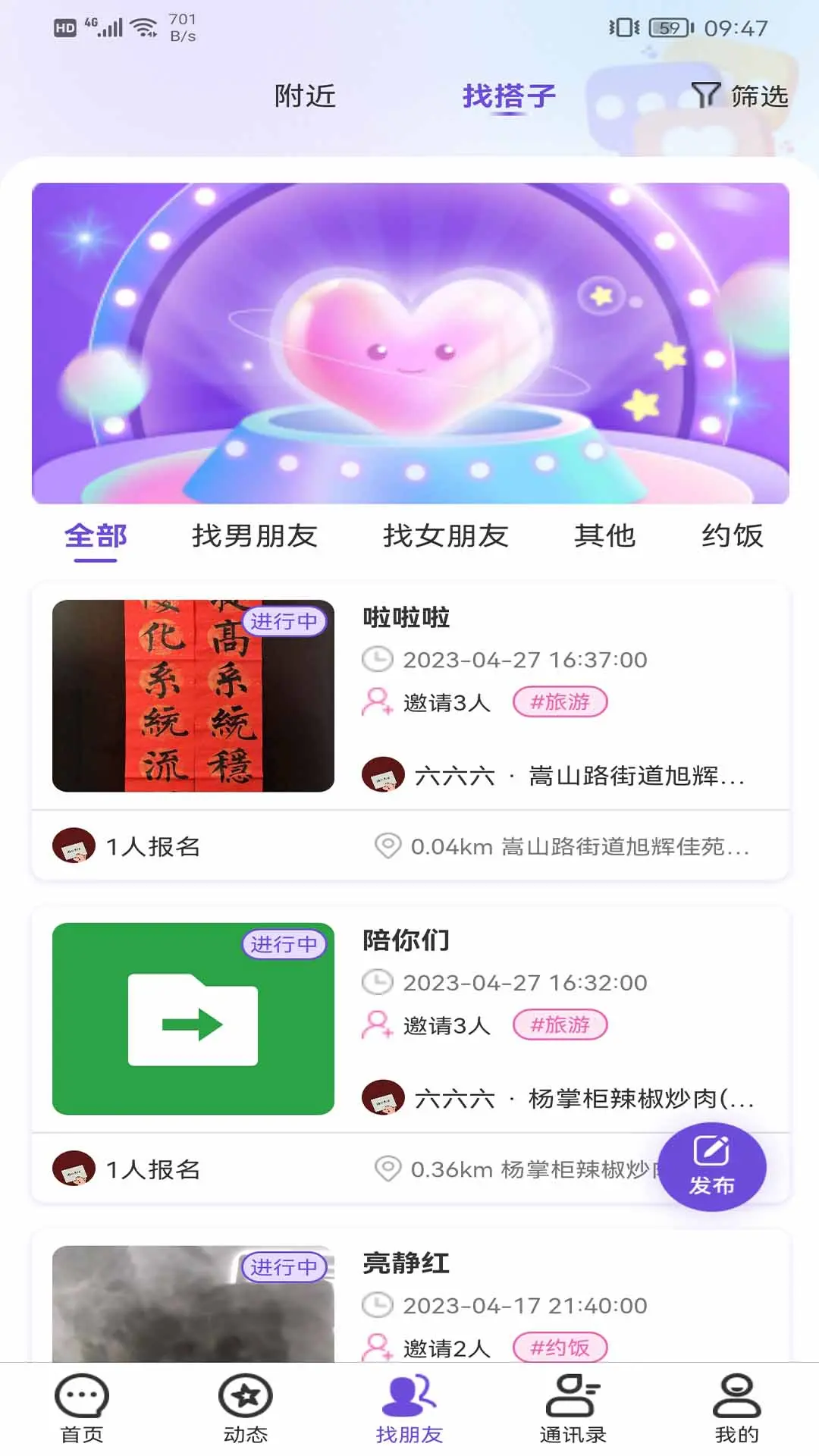
Task: Open the heart banner
Action: (410, 343)
